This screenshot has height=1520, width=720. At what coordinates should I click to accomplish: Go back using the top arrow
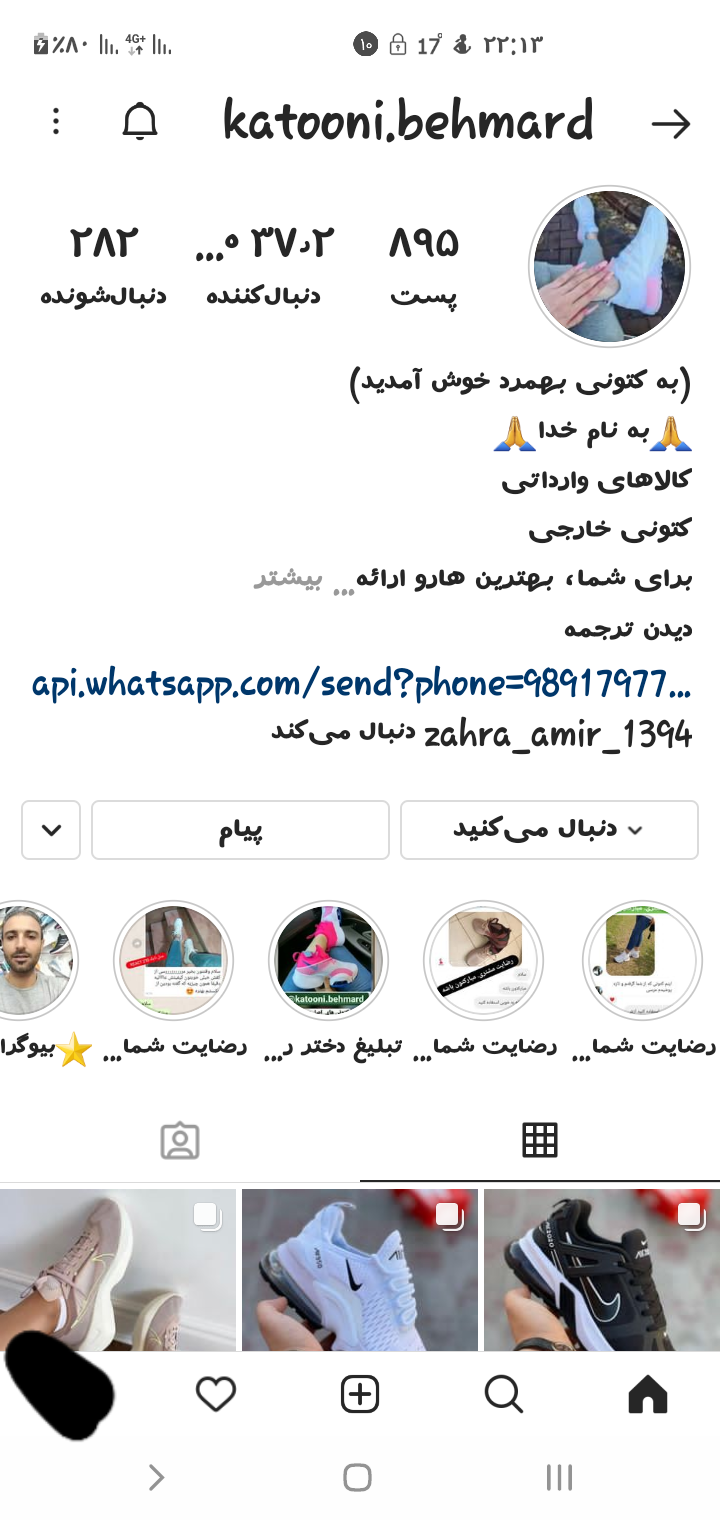point(670,124)
